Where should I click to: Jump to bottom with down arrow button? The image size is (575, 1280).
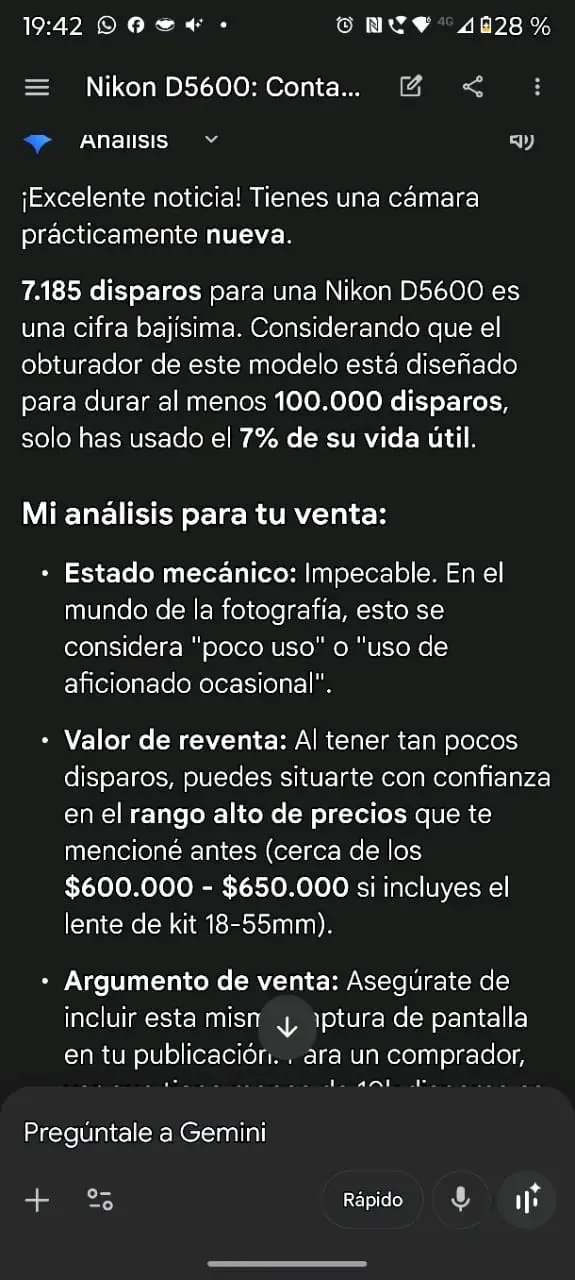(287, 1027)
